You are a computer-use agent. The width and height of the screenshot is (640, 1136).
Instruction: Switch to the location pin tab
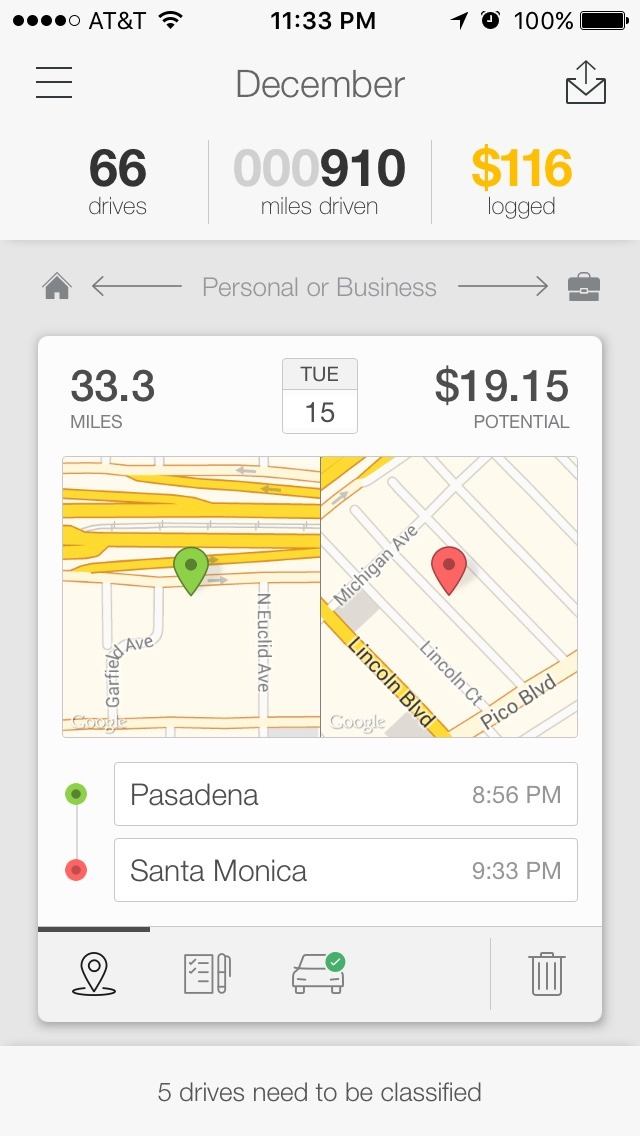[x=94, y=974]
